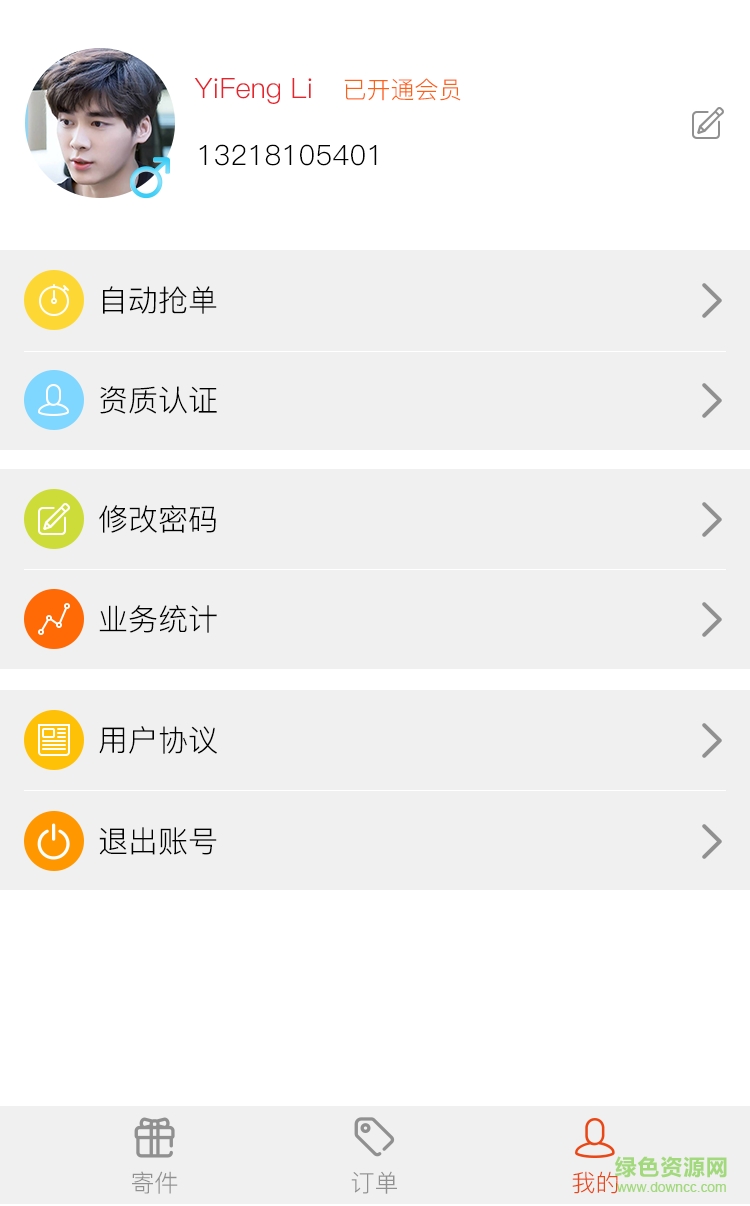The image size is (750, 1206).
Task: Open the 用户协议 agreement page
Action: tap(160, 740)
